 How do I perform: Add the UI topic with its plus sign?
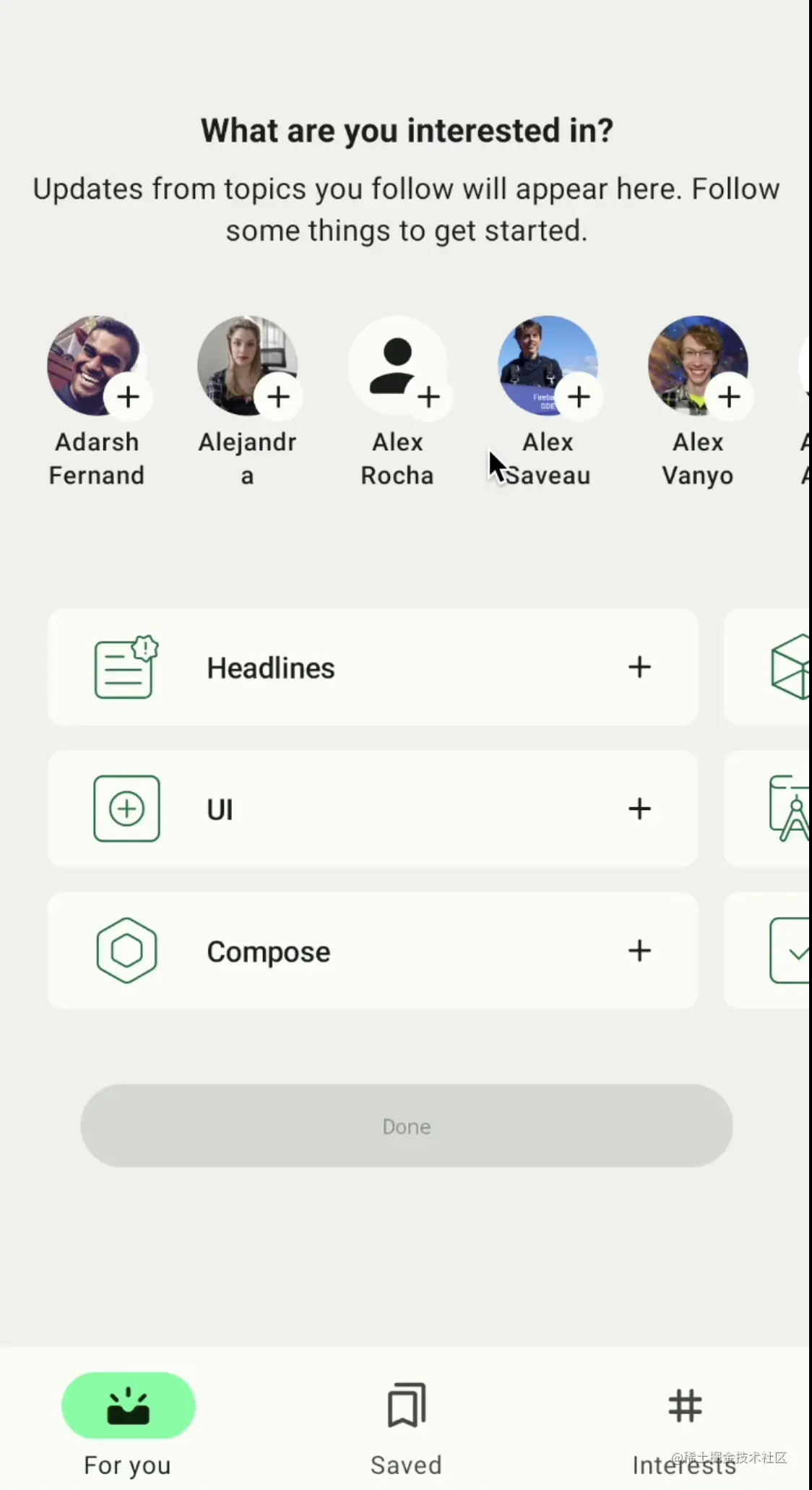point(639,809)
